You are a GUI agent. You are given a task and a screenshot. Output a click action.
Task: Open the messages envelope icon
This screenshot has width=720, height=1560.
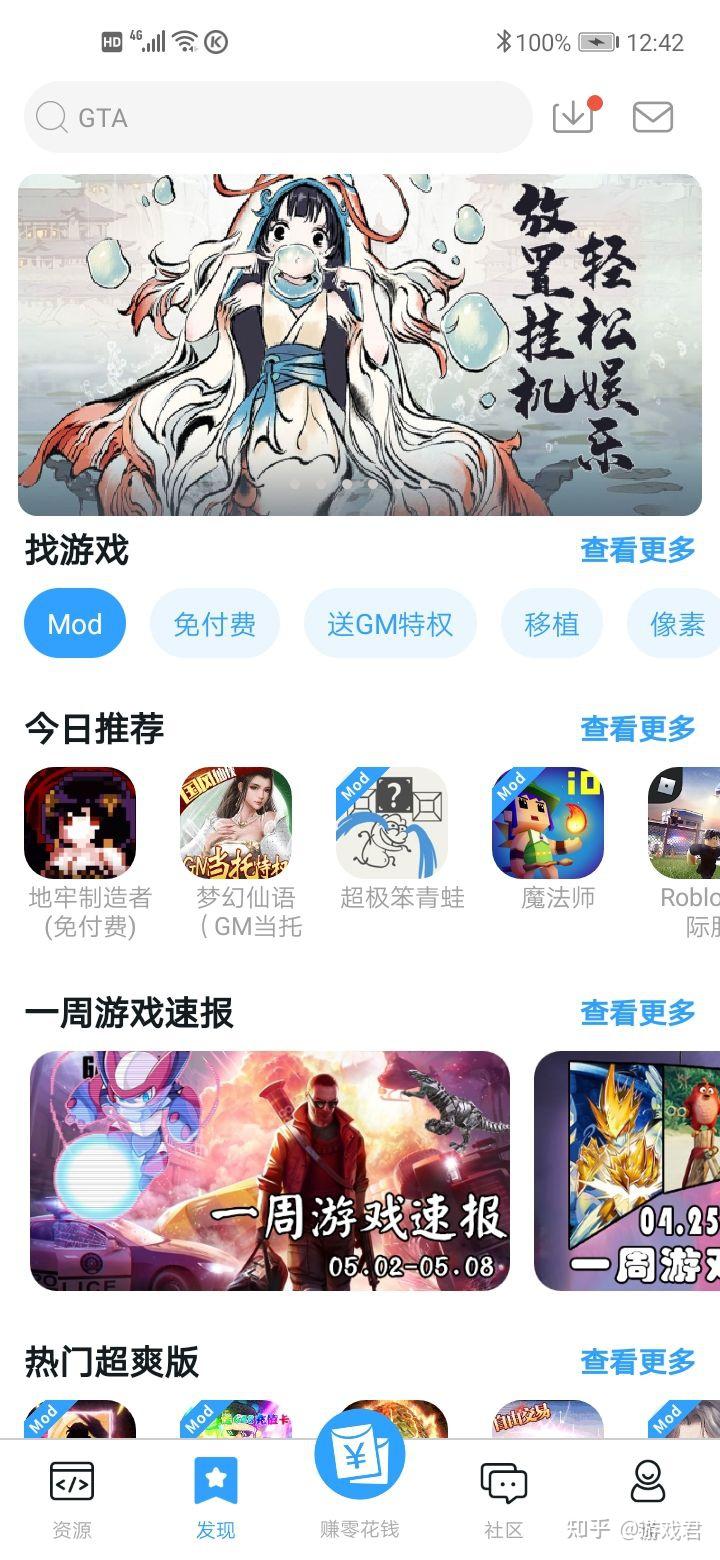click(x=652, y=117)
